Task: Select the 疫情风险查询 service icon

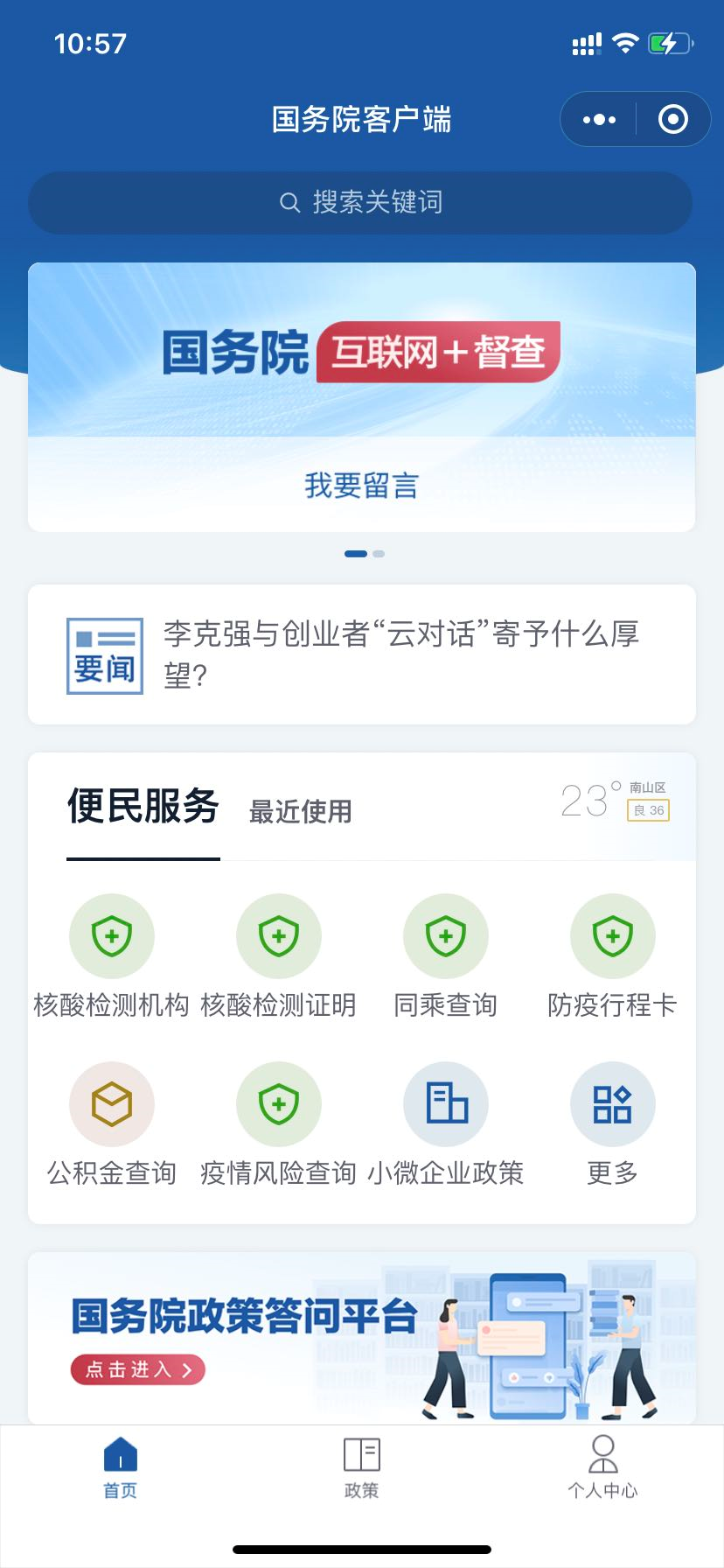Action: coord(279,1103)
